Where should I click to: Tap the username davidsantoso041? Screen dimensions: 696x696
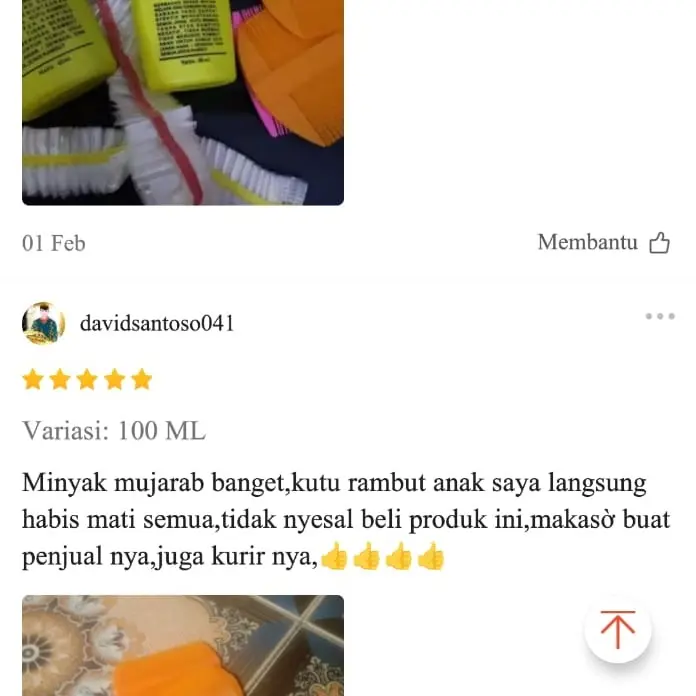(157, 324)
